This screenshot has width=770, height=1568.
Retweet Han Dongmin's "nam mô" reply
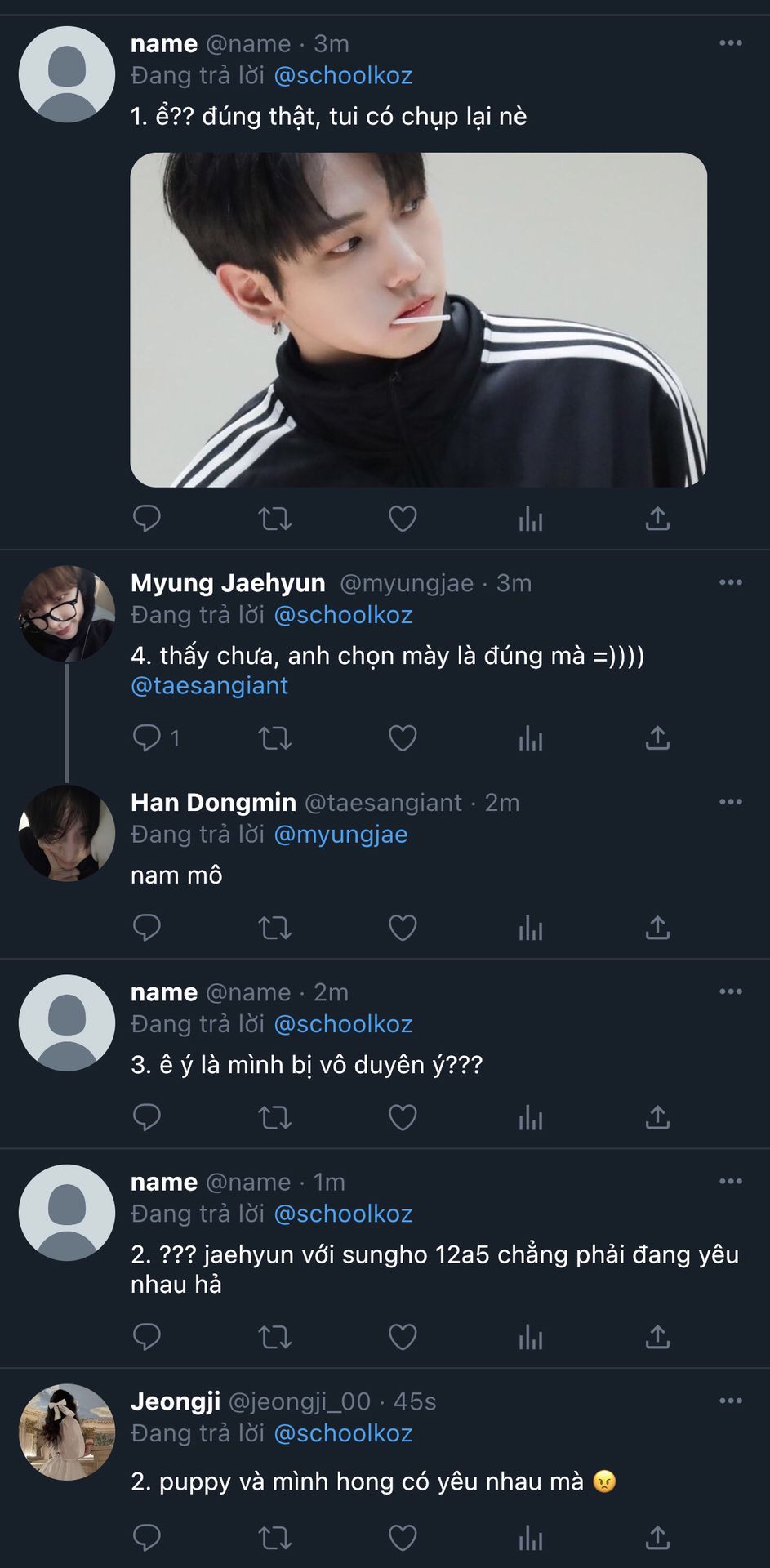[x=274, y=928]
